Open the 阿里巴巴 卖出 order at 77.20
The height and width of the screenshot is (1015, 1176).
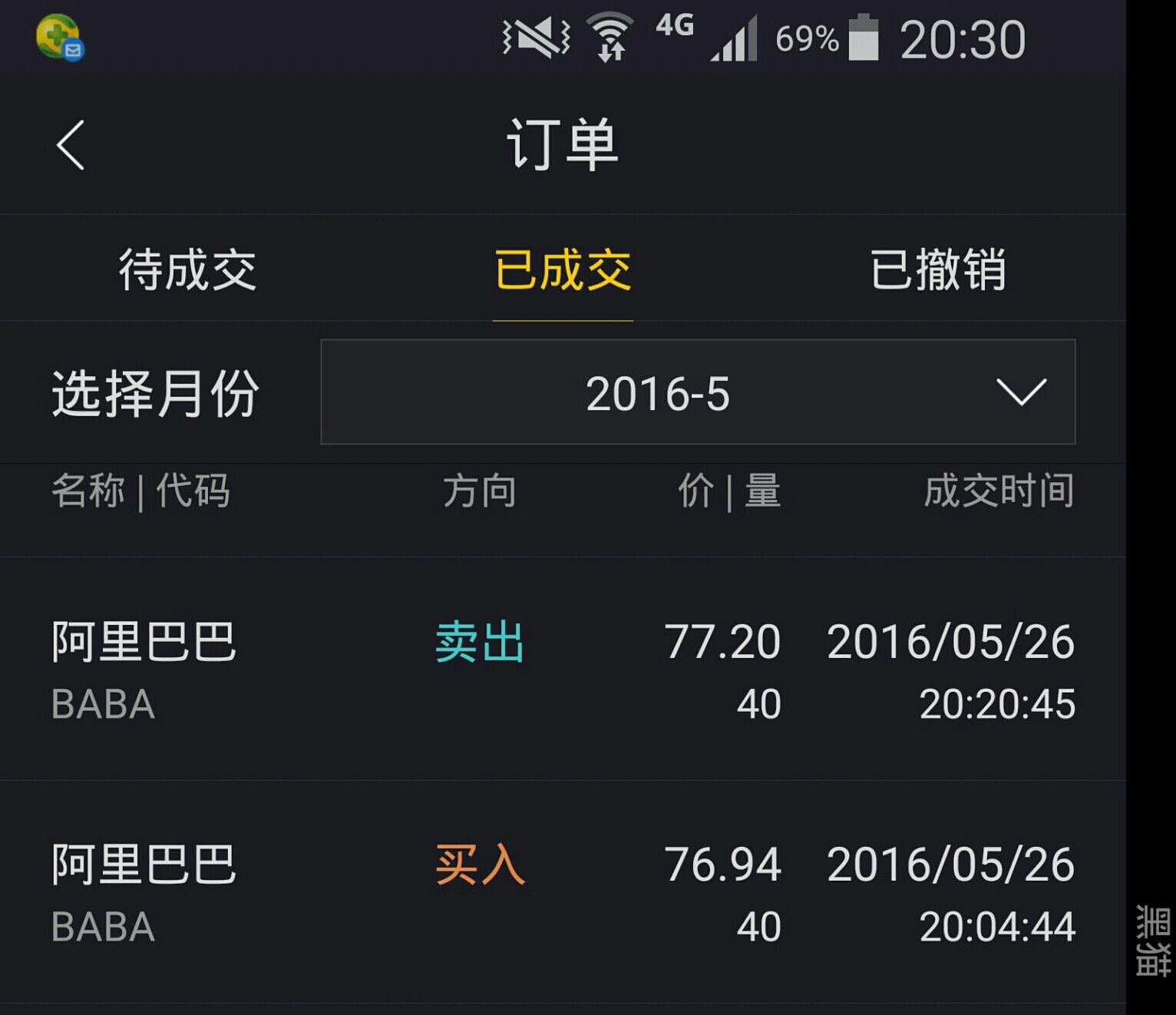click(x=563, y=670)
